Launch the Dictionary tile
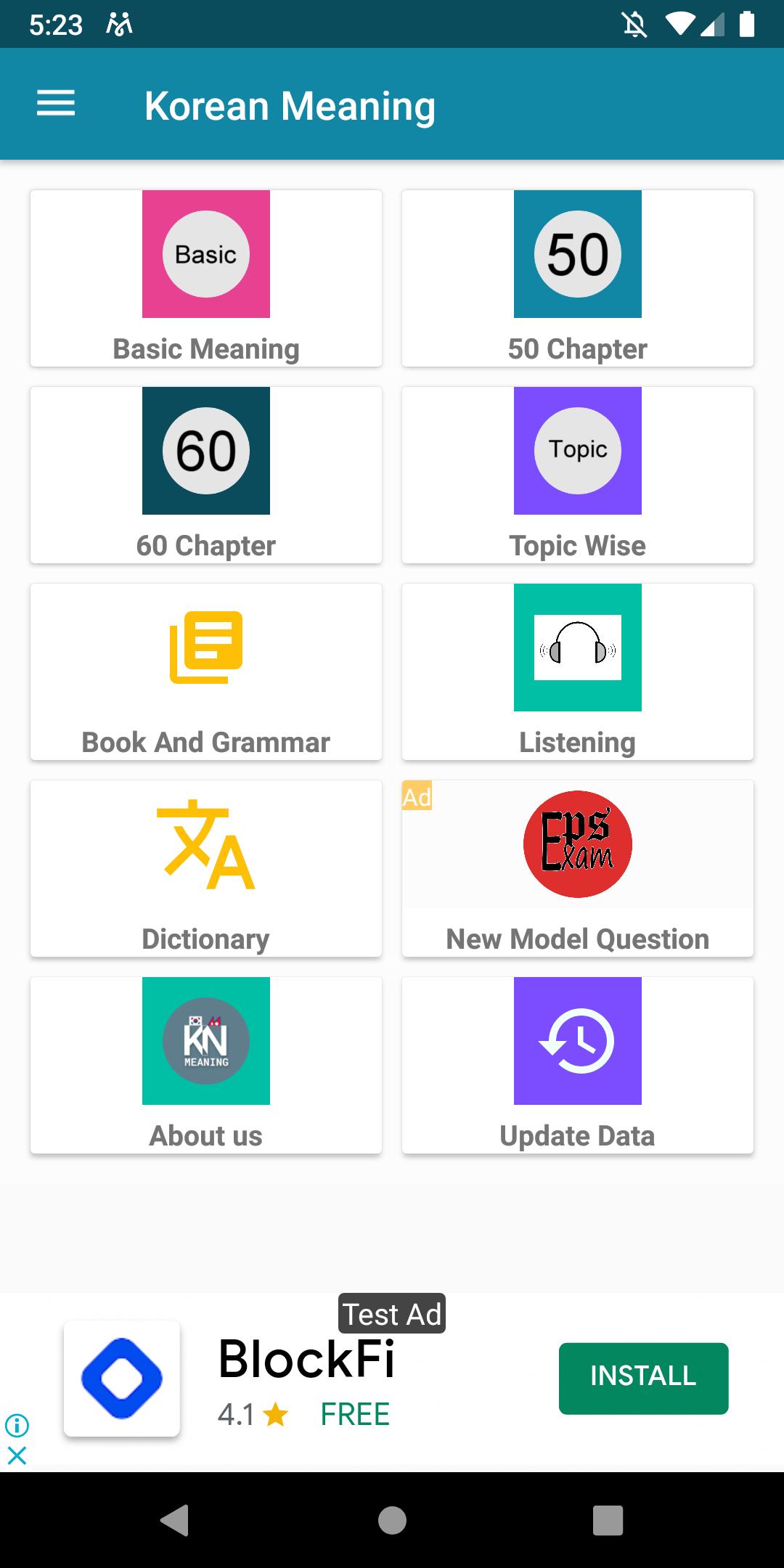This screenshot has width=784, height=1568. point(206,869)
